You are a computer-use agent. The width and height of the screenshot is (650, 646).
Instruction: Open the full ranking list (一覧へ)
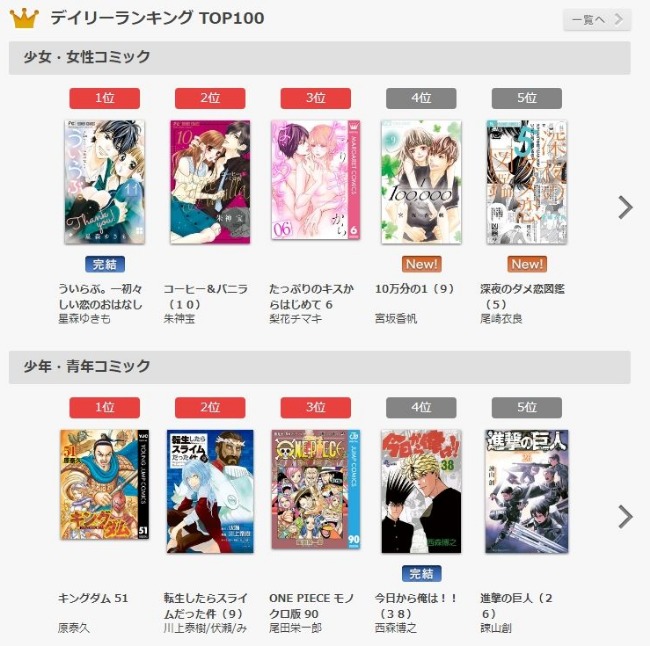tap(596, 19)
